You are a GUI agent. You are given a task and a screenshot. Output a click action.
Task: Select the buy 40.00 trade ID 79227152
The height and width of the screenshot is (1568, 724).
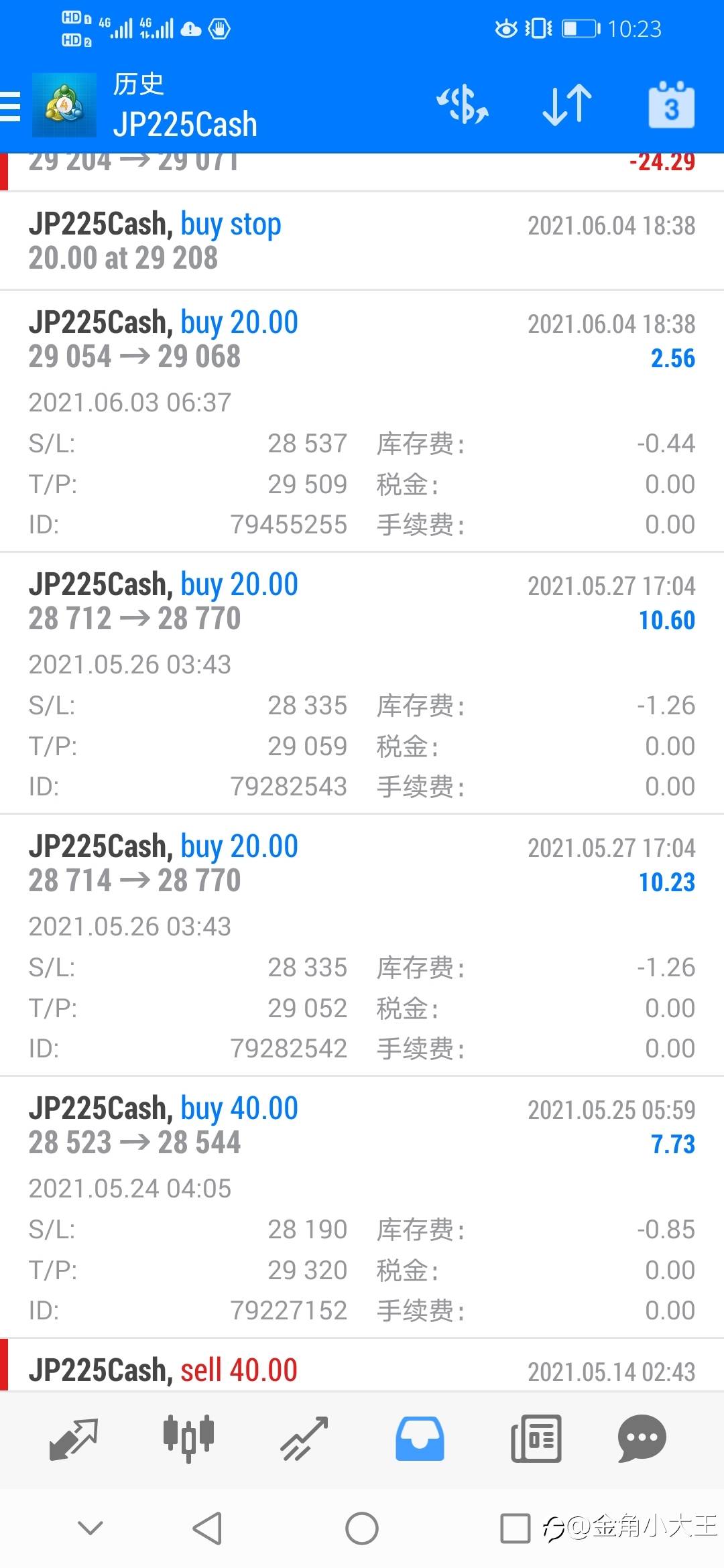click(x=362, y=1207)
